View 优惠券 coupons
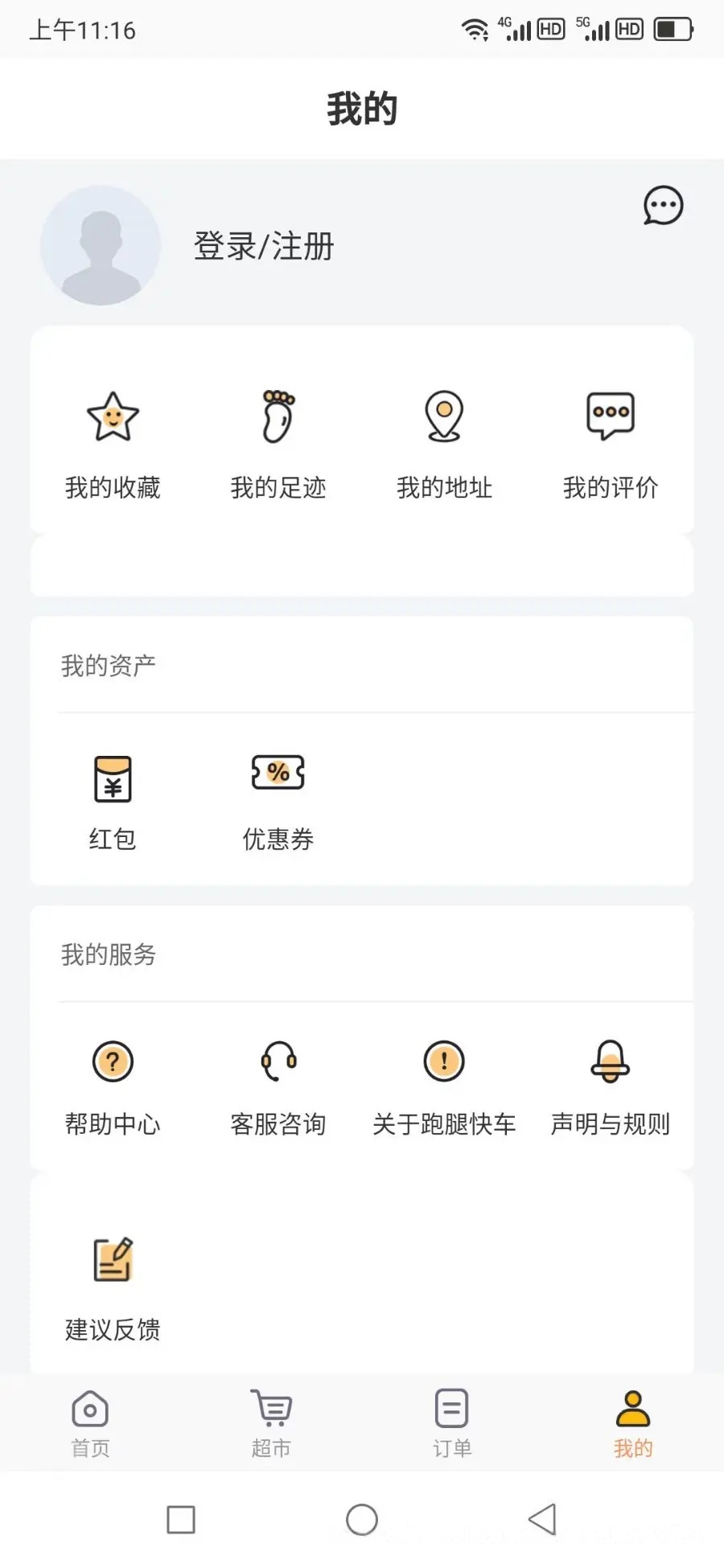This screenshot has height=1568, width=724. click(278, 800)
